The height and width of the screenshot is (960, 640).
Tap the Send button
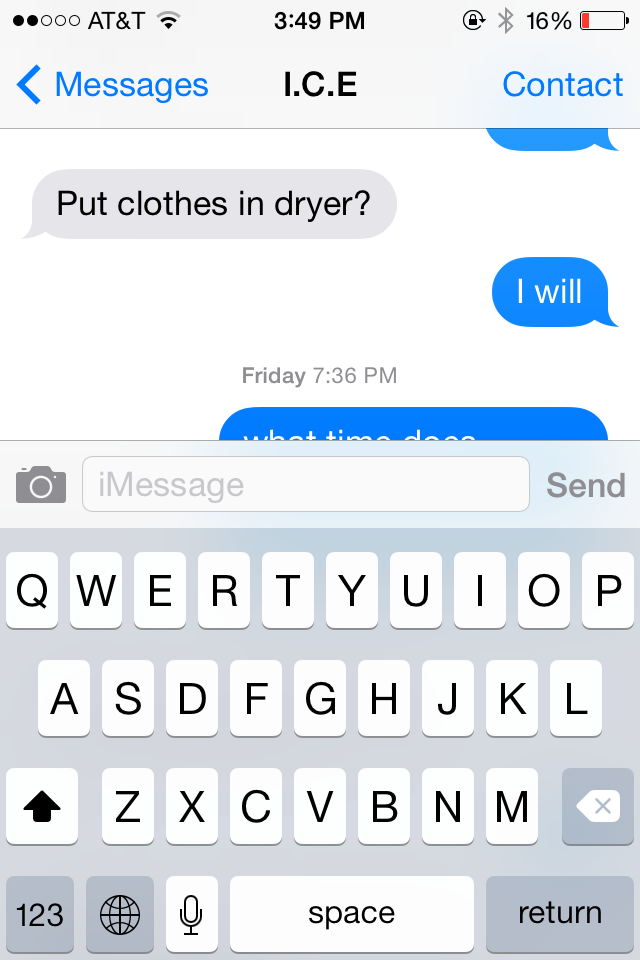tap(585, 485)
